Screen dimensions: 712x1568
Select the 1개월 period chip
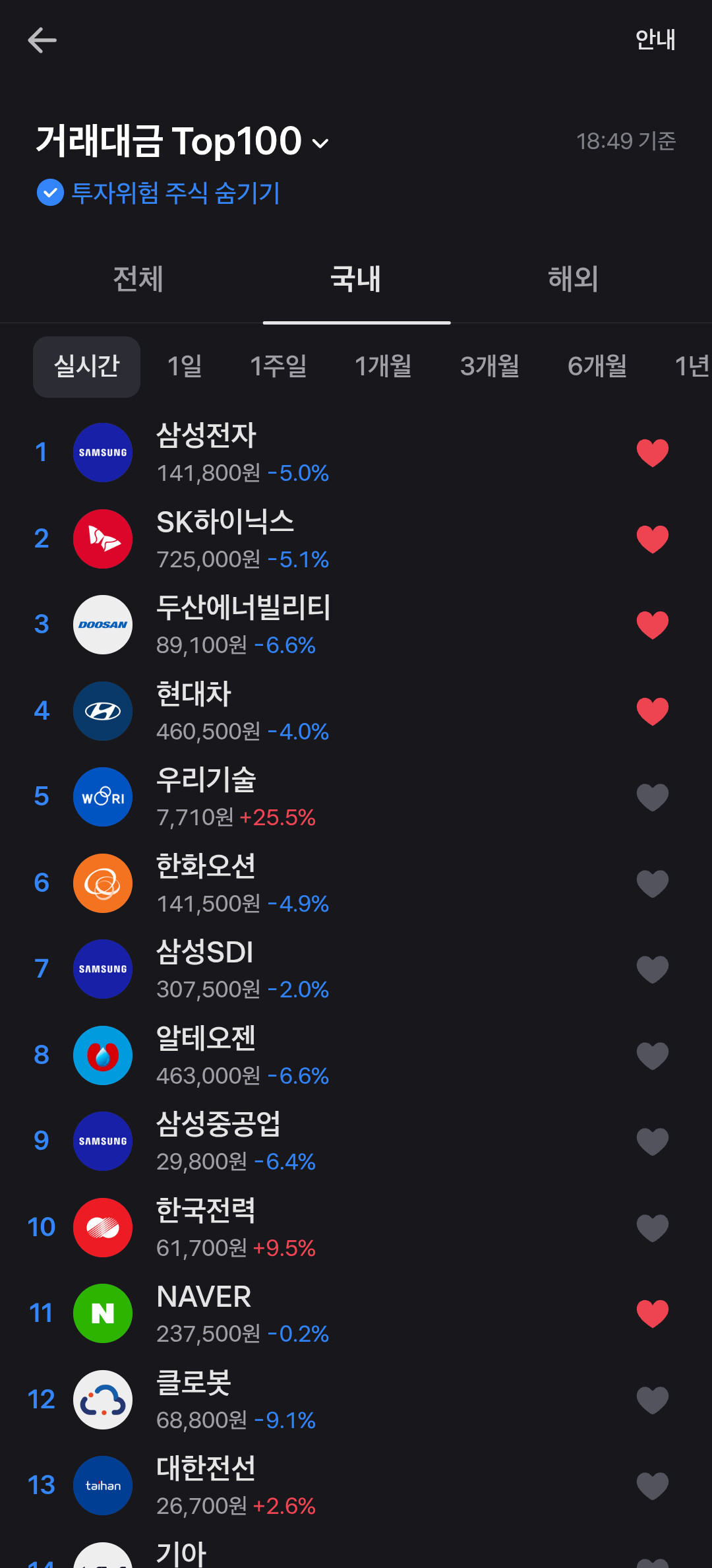(383, 366)
